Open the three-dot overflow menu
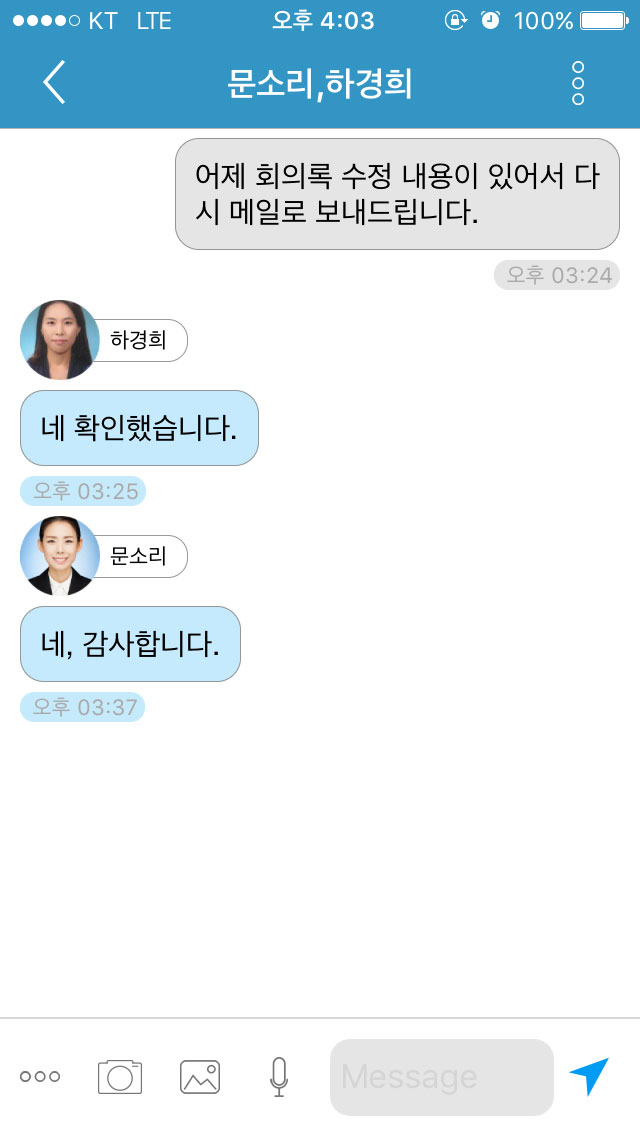The image size is (640, 1136). [x=578, y=83]
